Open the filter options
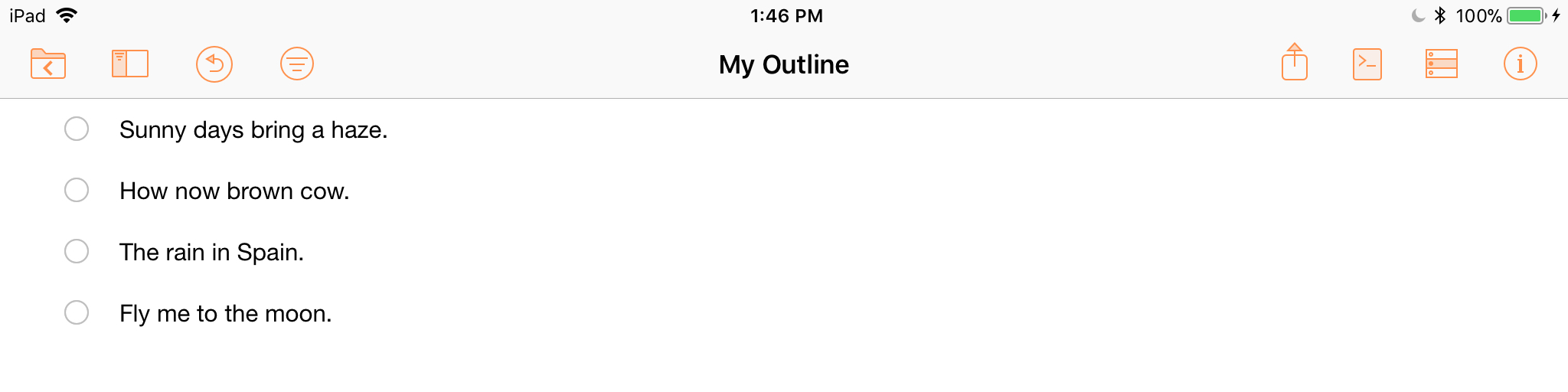Viewport: 1568px width, 392px height. [x=297, y=64]
